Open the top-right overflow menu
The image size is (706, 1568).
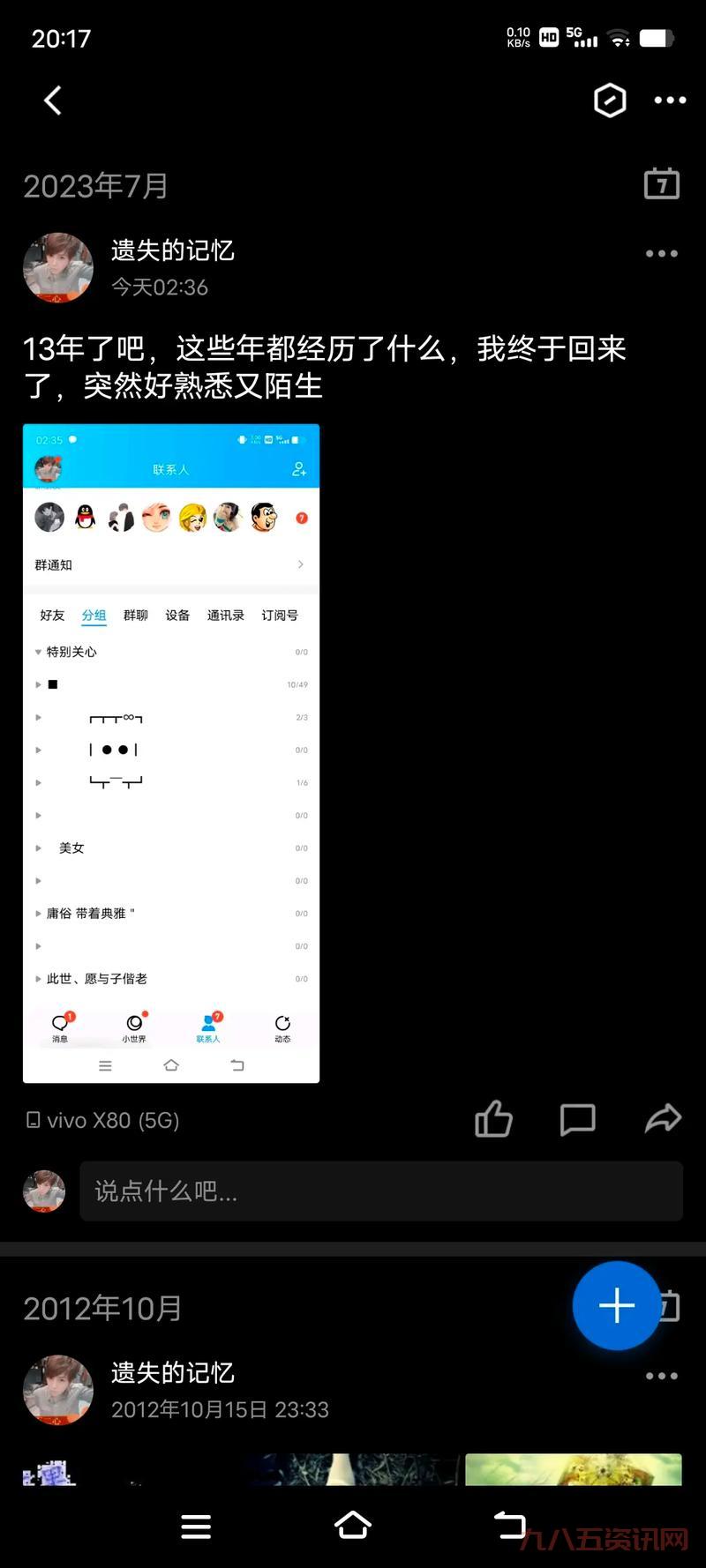pyautogui.click(x=670, y=101)
